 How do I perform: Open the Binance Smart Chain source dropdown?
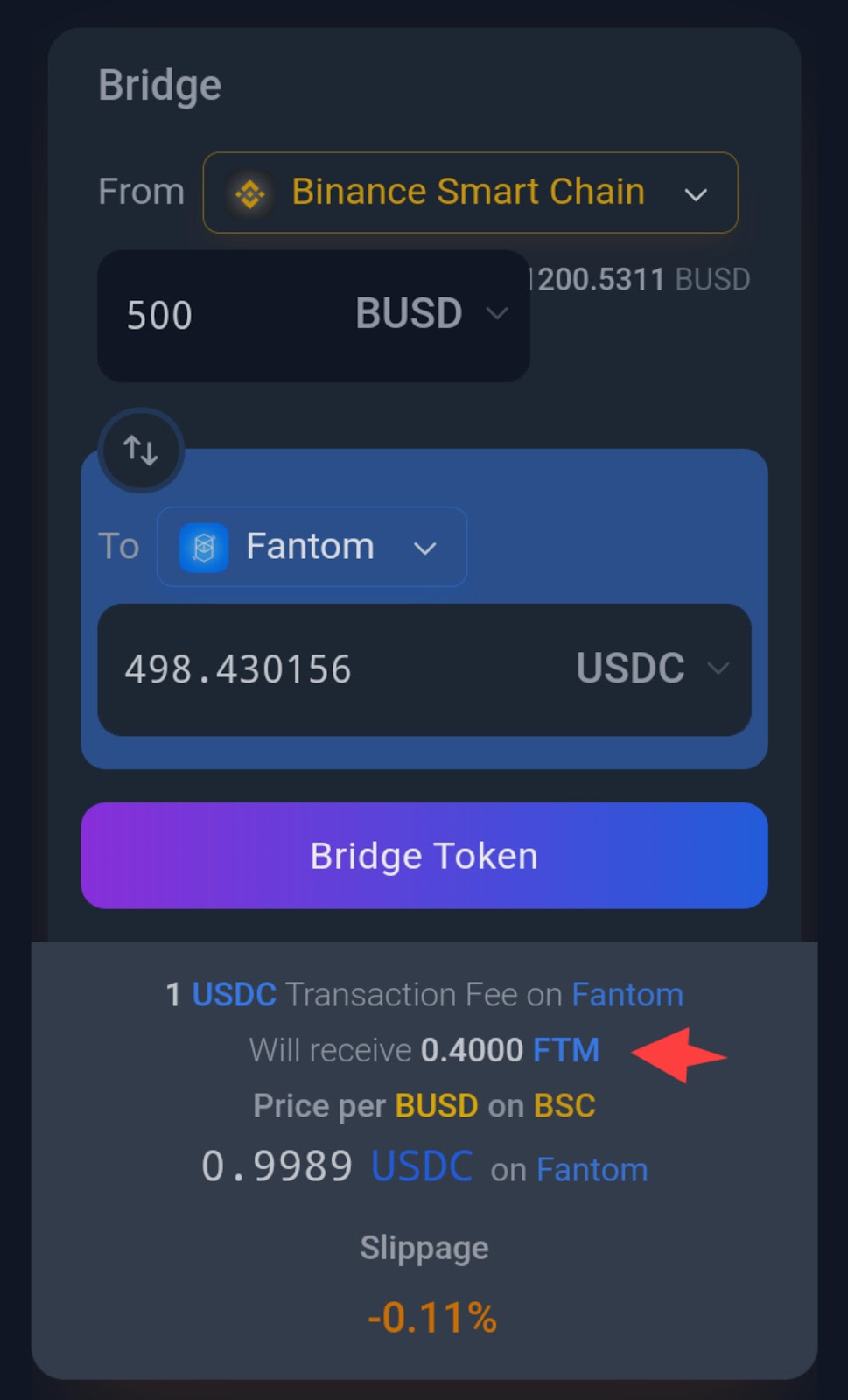(470, 192)
